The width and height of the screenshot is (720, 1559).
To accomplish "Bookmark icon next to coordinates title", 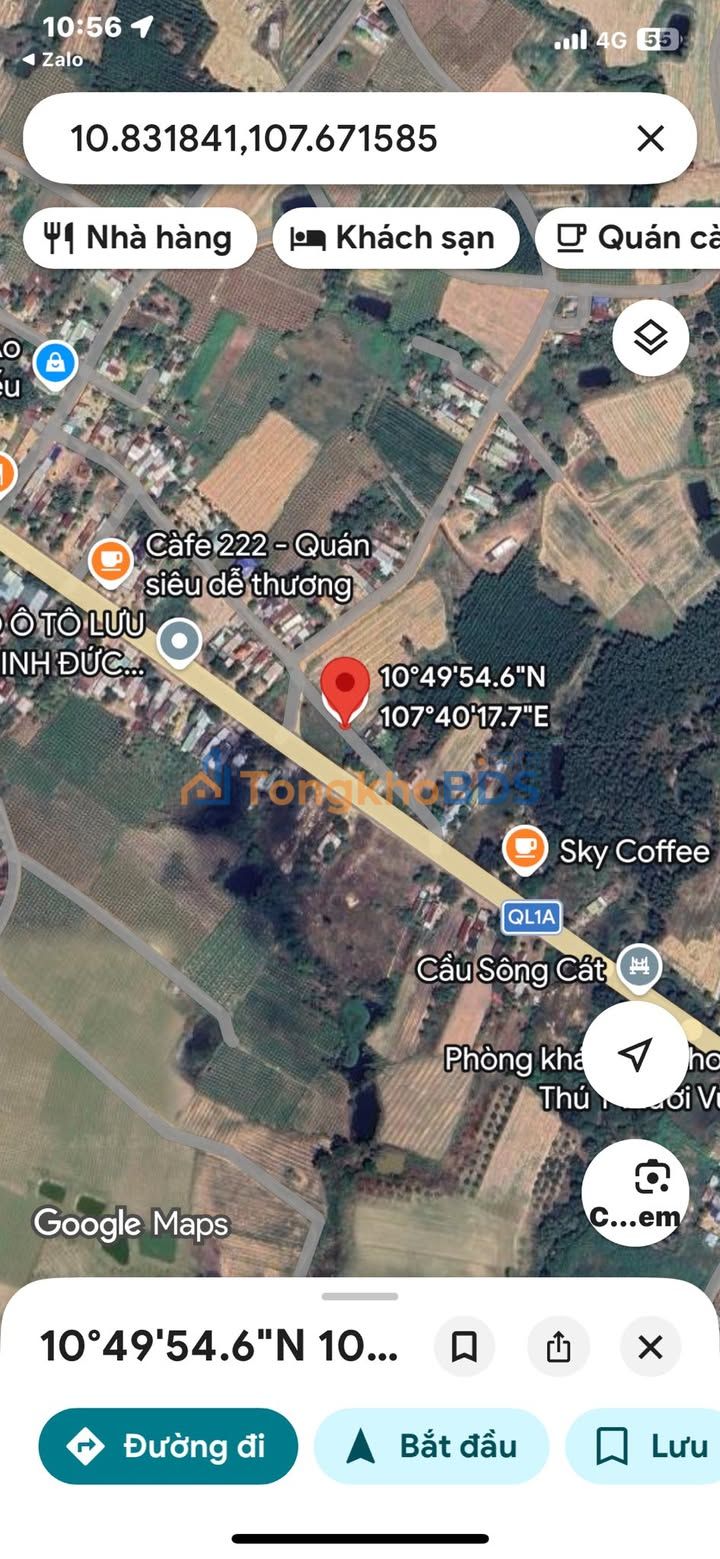I will (x=464, y=1347).
